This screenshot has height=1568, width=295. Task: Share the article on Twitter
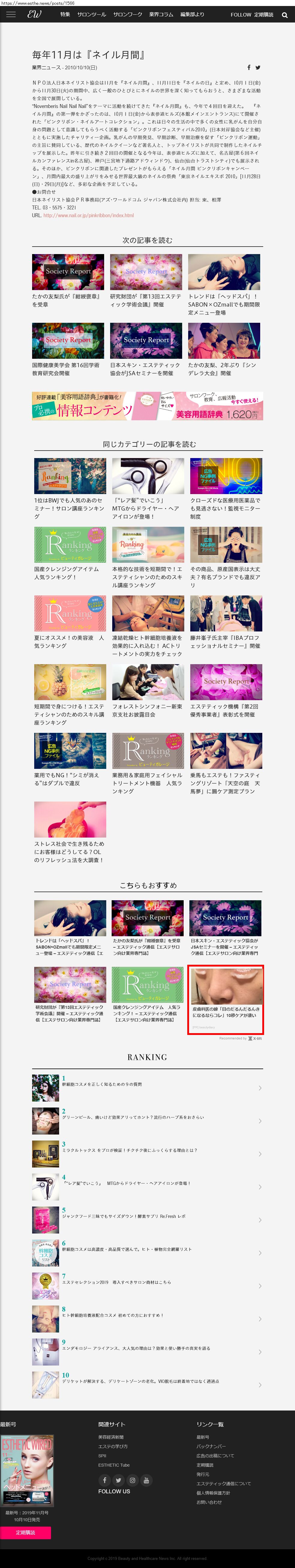(x=258, y=67)
